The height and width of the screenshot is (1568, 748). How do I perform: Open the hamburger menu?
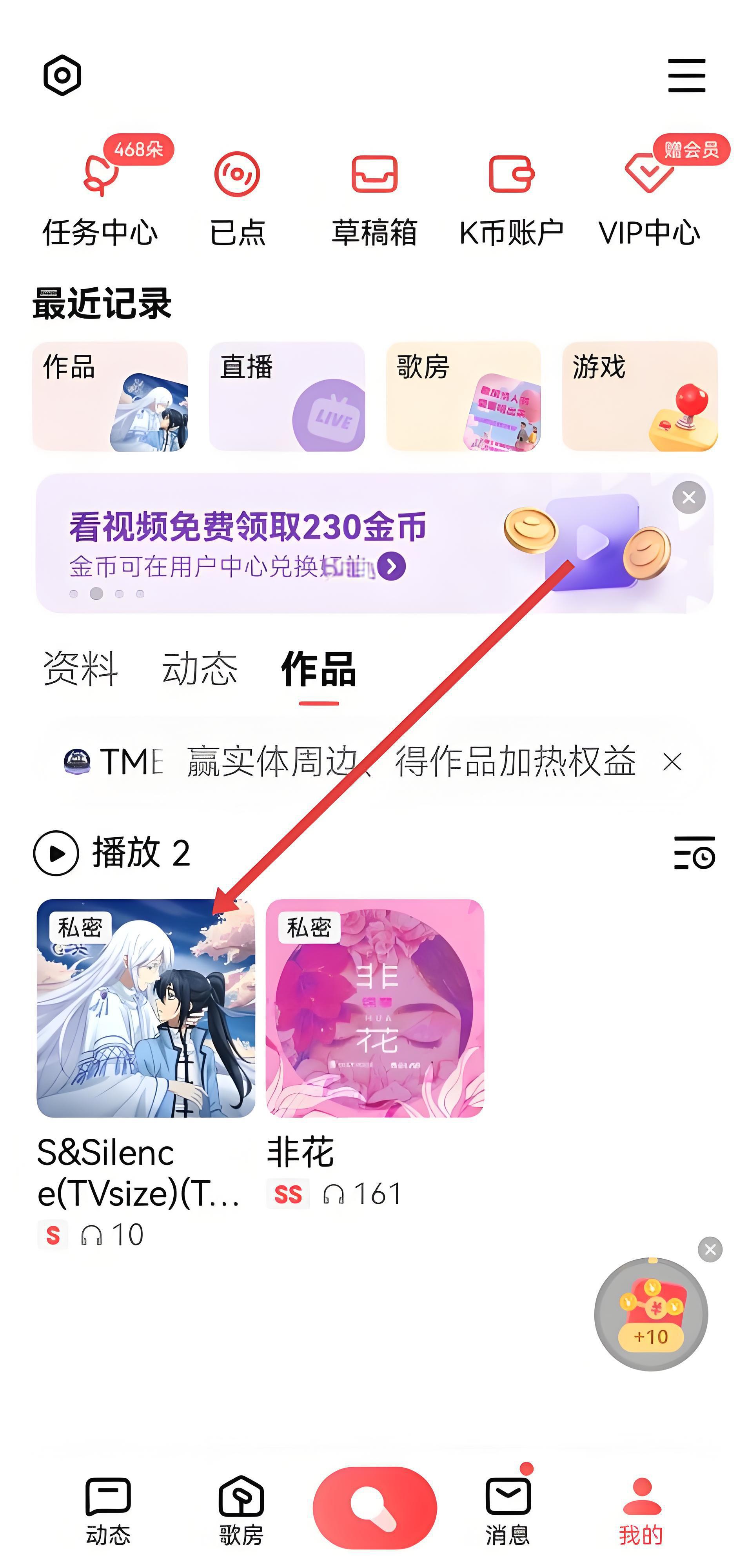coord(686,76)
